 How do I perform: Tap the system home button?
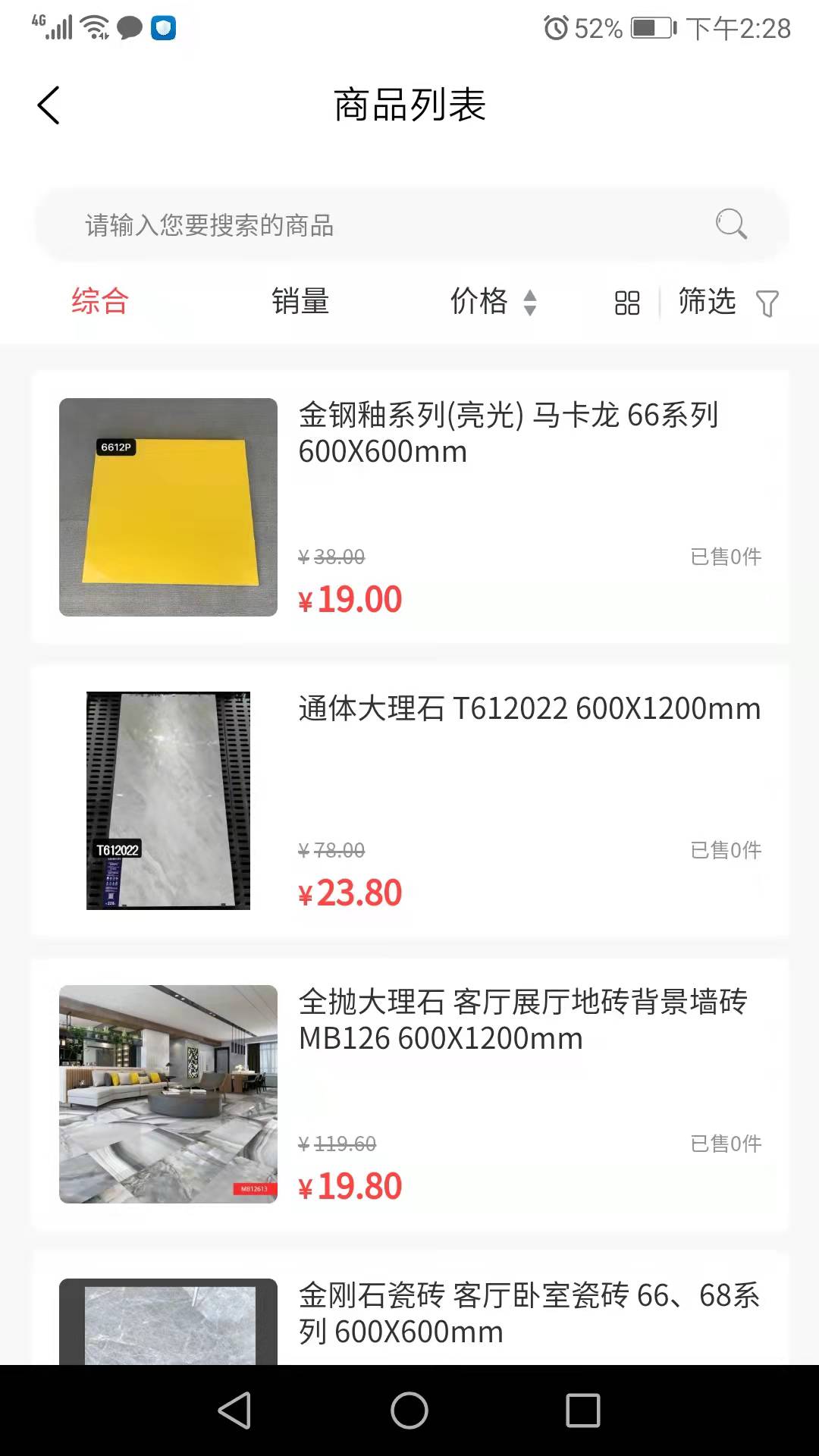click(409, 1411)
